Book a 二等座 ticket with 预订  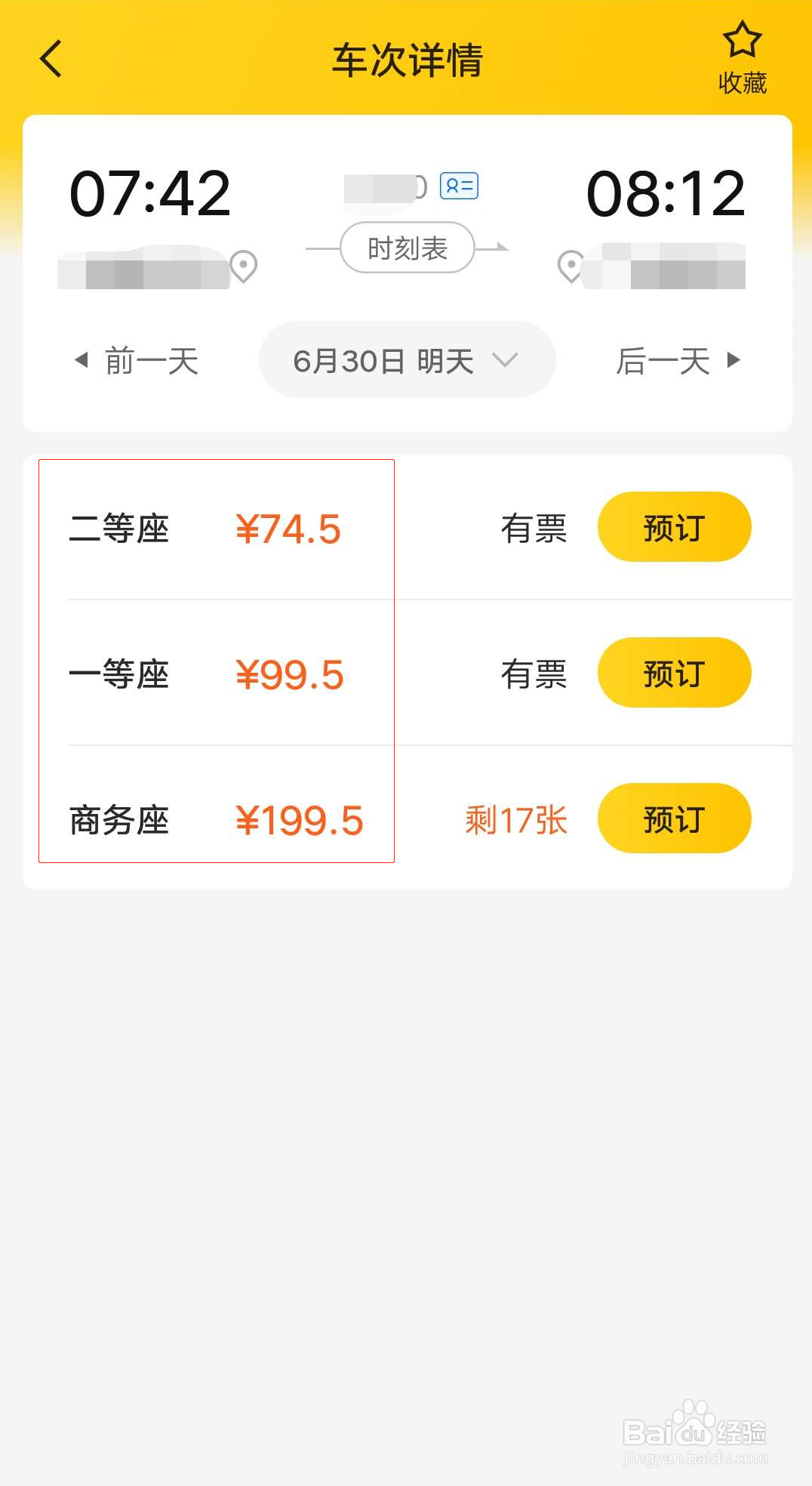tap(674, 527)
